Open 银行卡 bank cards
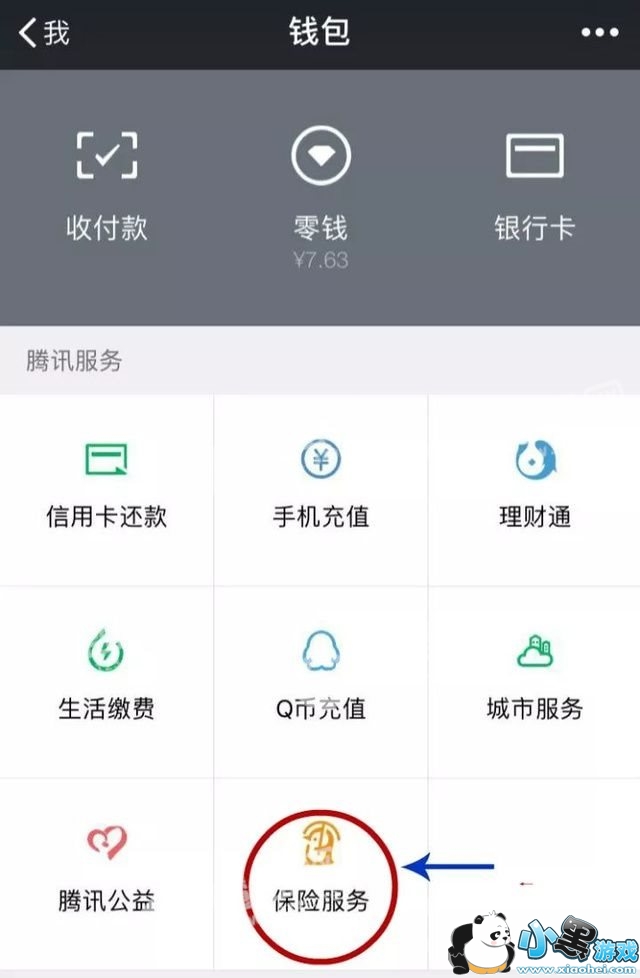 coord(534,187)
